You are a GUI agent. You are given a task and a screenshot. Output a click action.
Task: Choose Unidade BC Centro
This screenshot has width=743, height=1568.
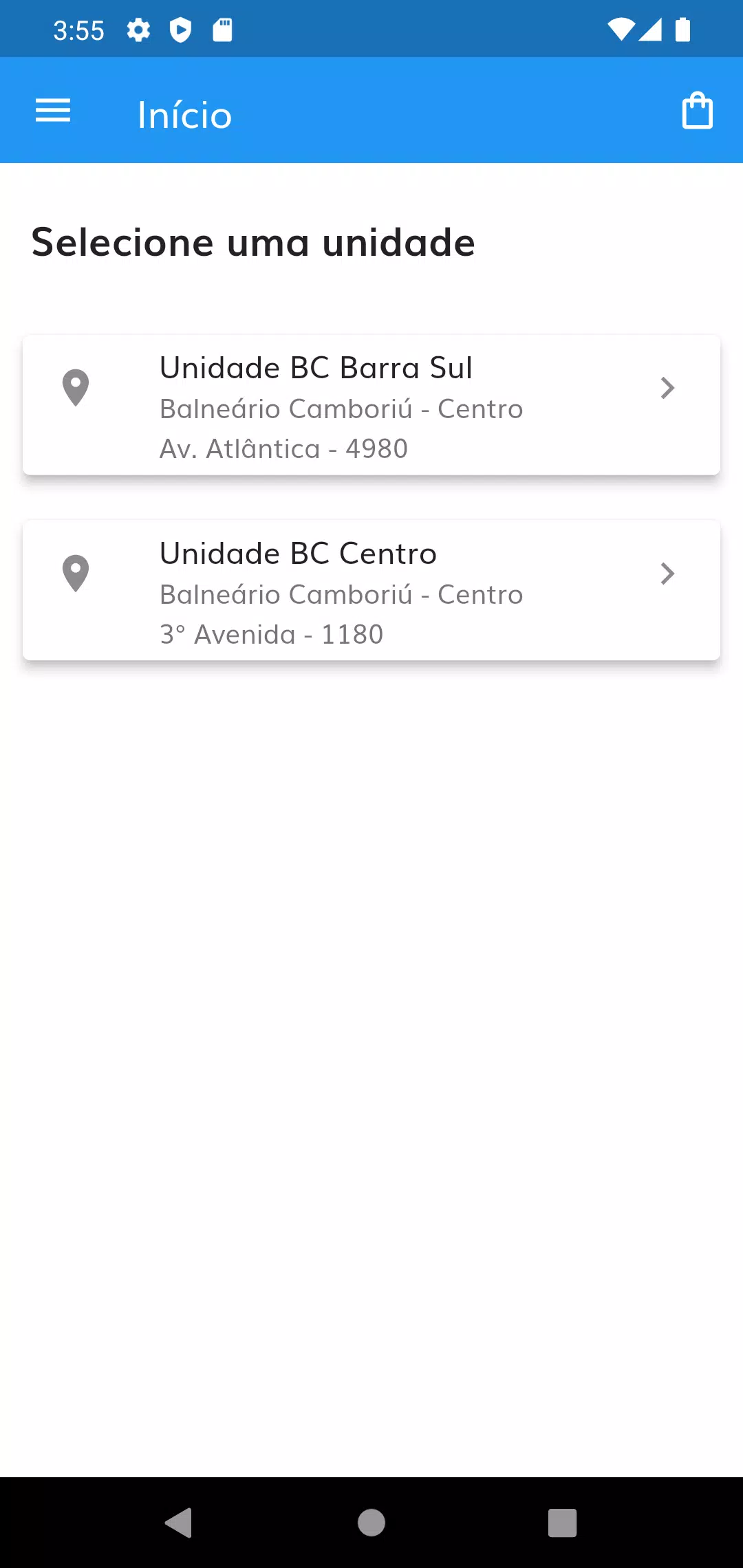tap(371, 591)
